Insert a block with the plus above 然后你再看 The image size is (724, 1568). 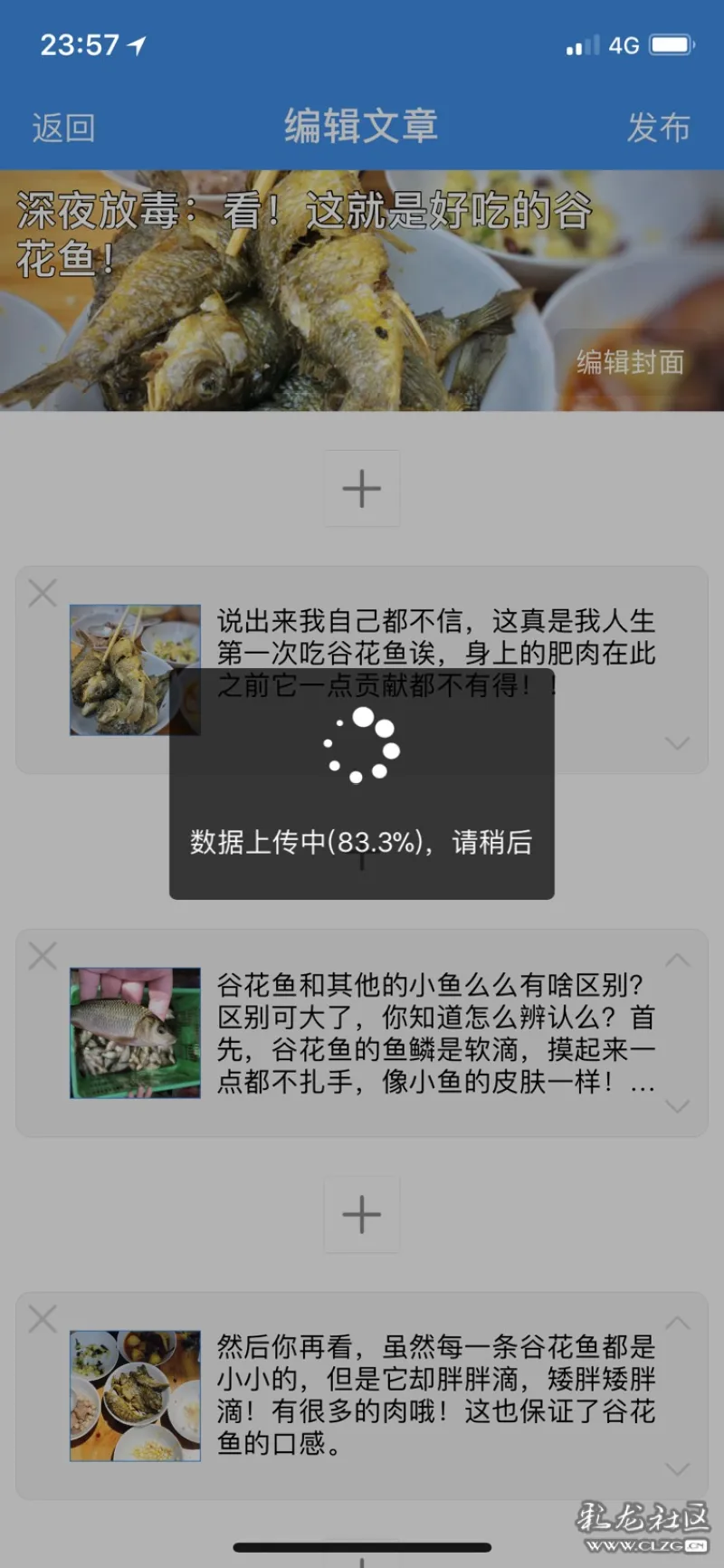click(362, 1215)
